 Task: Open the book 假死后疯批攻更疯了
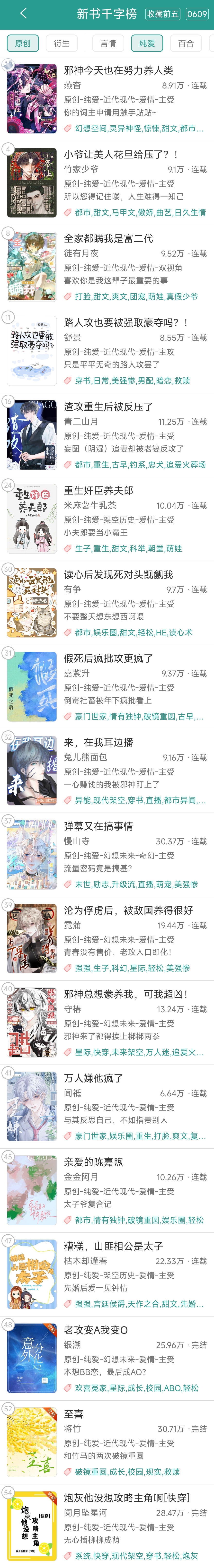click(x=108, y=658)
